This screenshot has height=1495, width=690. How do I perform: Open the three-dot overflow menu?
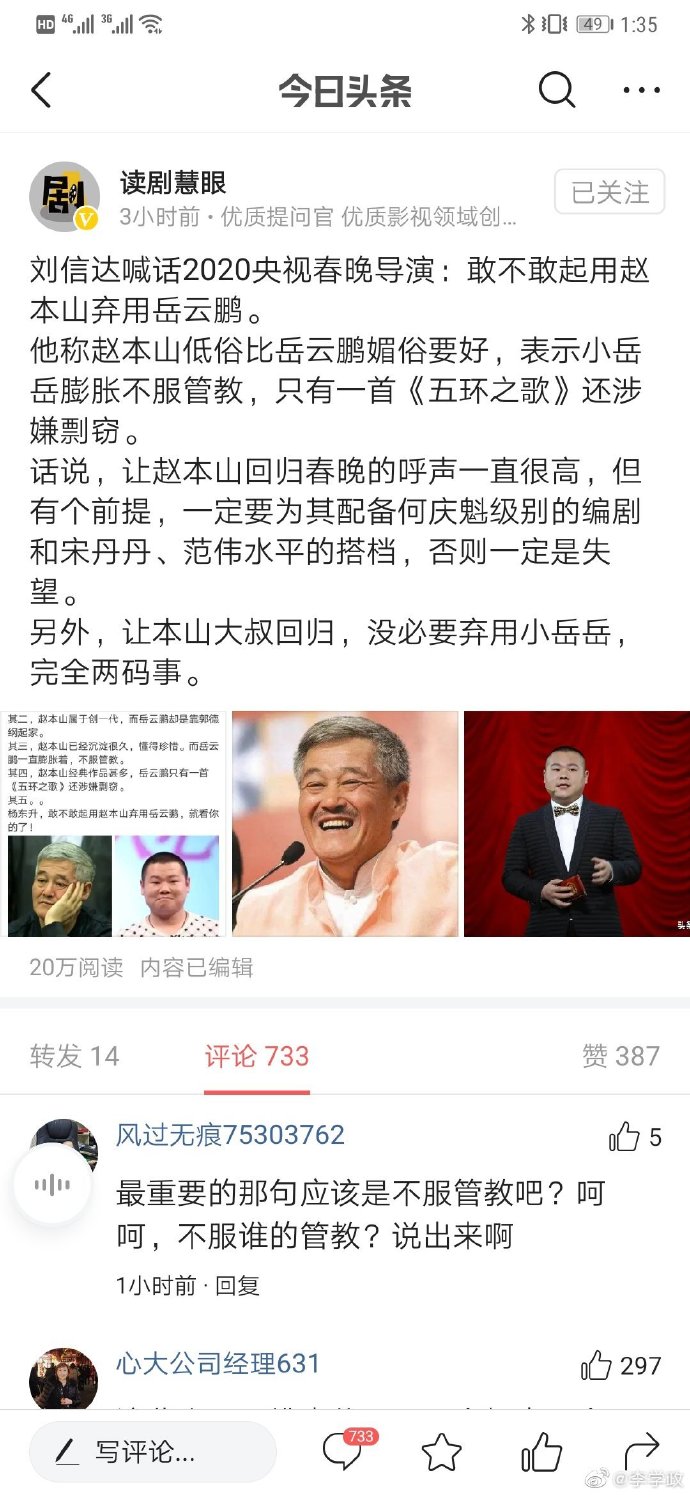pos(641,91)
